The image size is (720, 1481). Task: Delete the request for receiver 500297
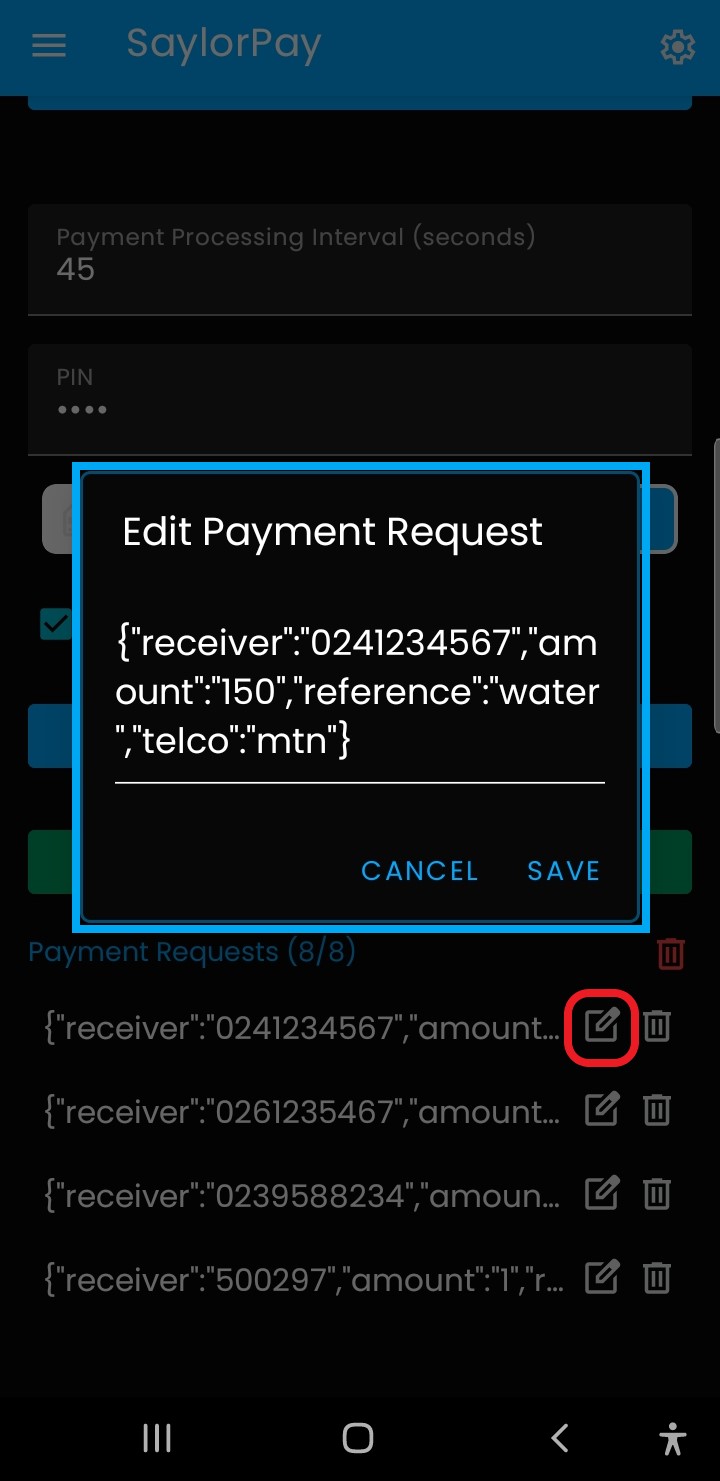coord(657,1278)
